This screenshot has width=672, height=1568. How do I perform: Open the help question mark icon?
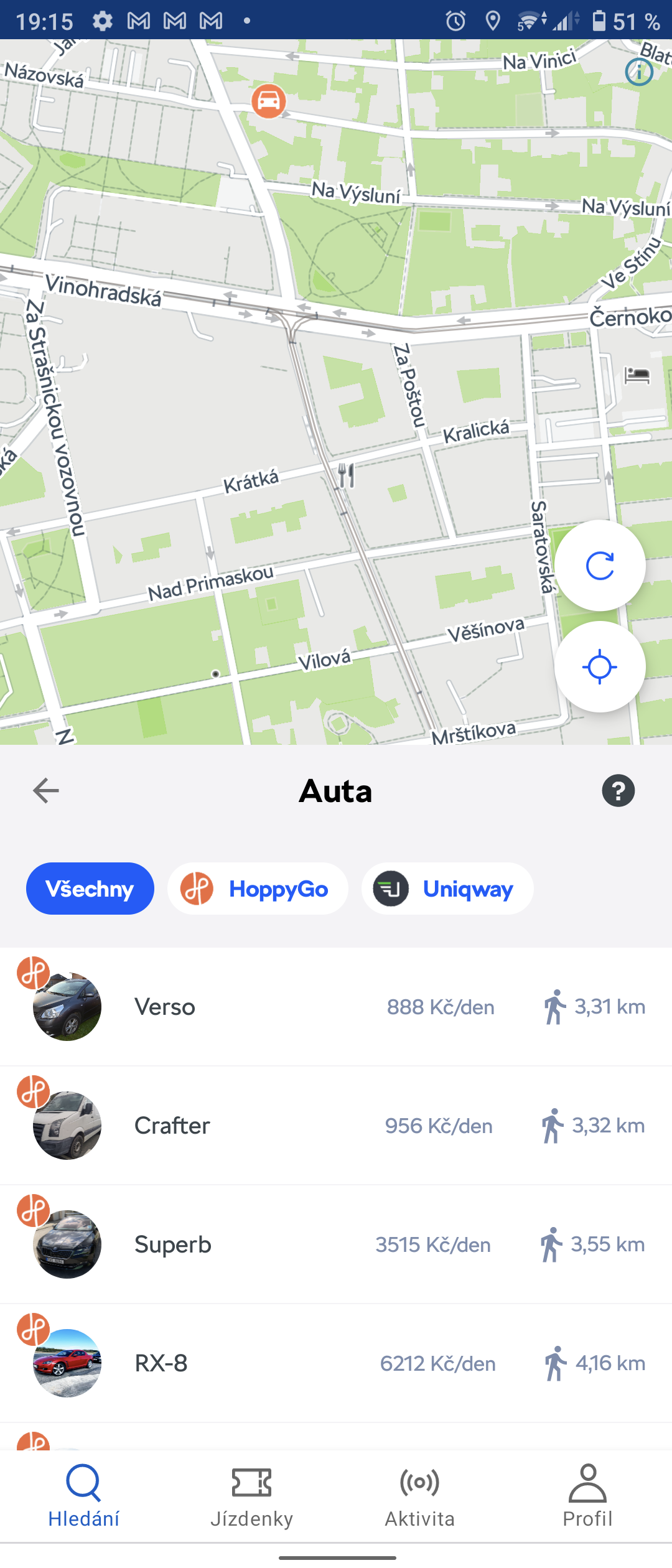(618, 791)
